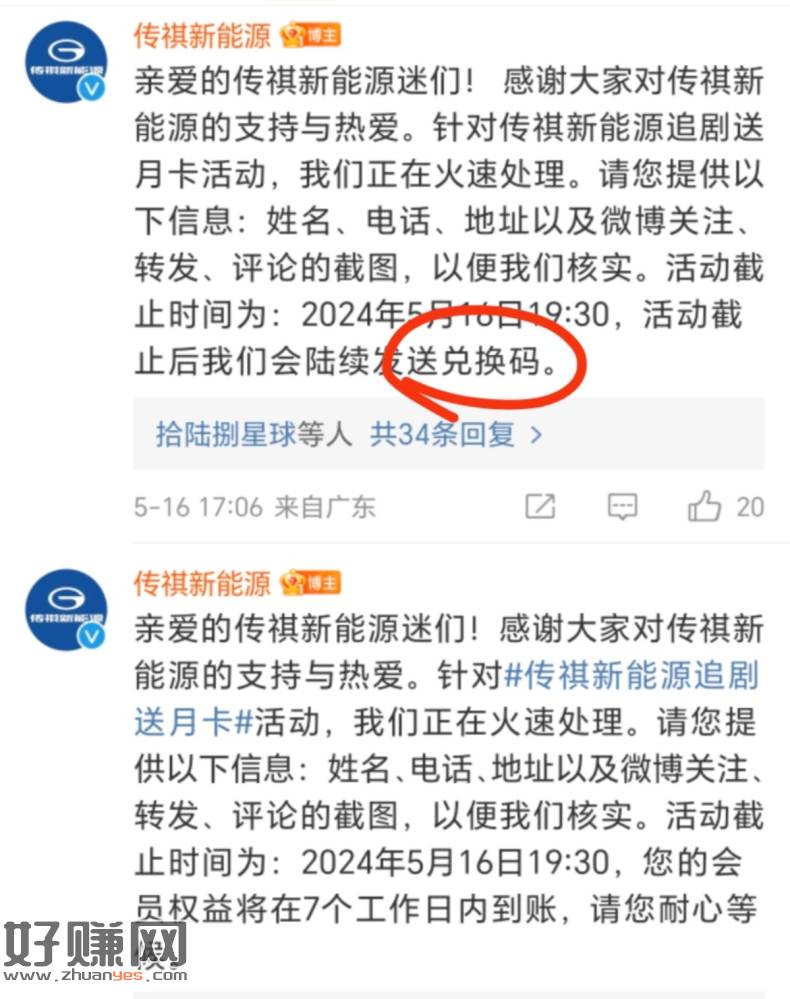Share the 5-16 17:06 comment
Viewport: 790px width, 999px height.
[x=540, y=507]
